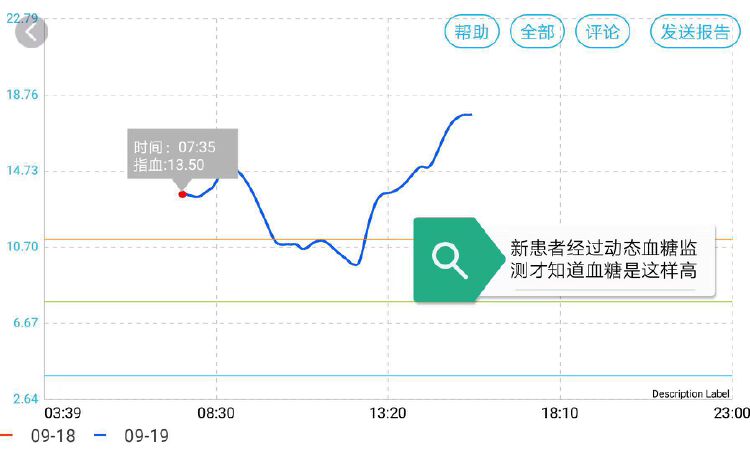Select the 全部 button
The image size is (750, 452).
pos(537,32)
